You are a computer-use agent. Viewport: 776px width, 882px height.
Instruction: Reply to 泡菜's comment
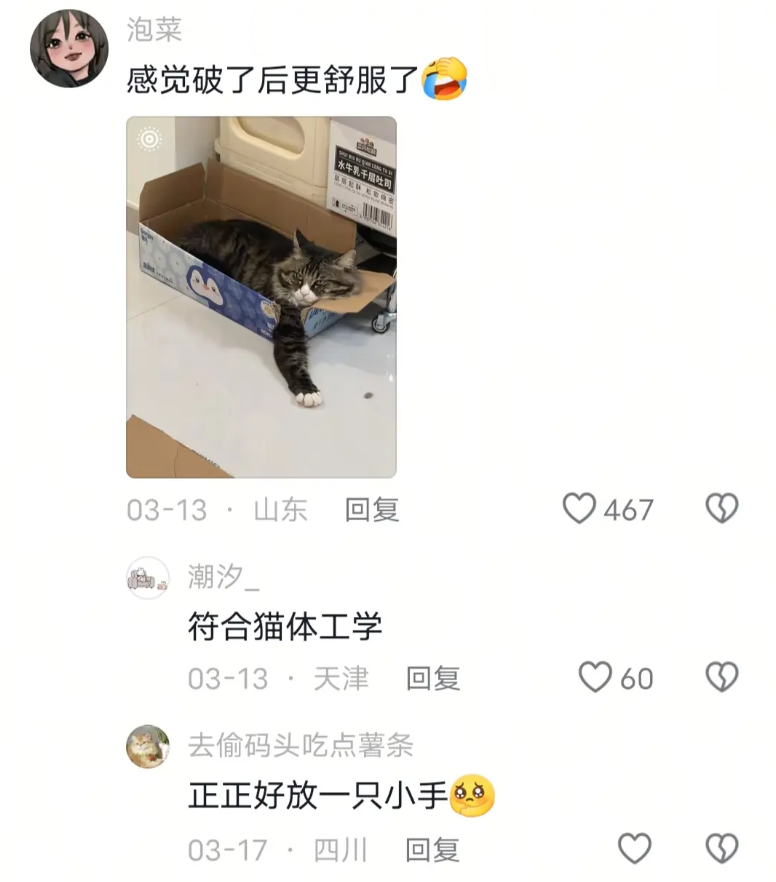tap(372, 510)
